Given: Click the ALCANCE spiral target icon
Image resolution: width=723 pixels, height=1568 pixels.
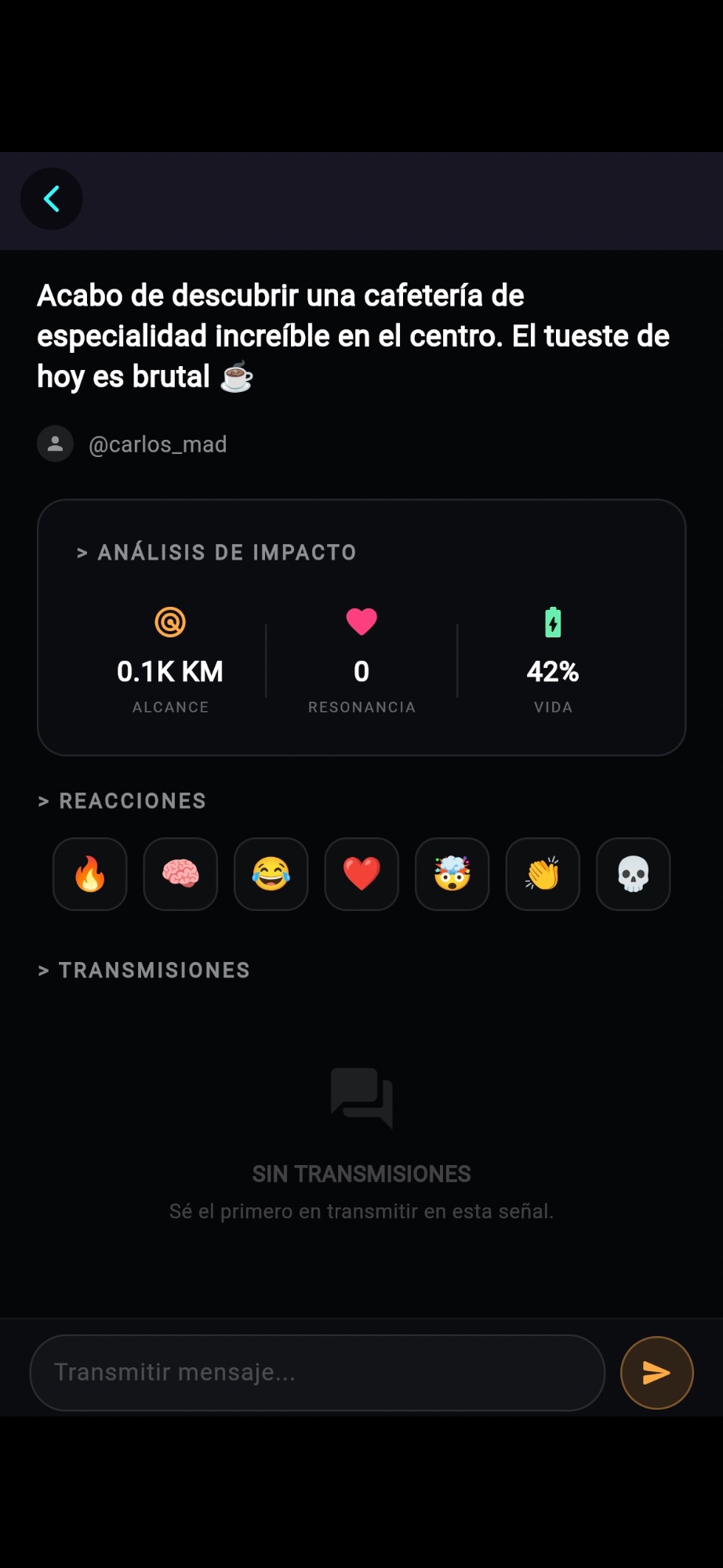Looking at the screenshot, I should [x=169, y=620].
